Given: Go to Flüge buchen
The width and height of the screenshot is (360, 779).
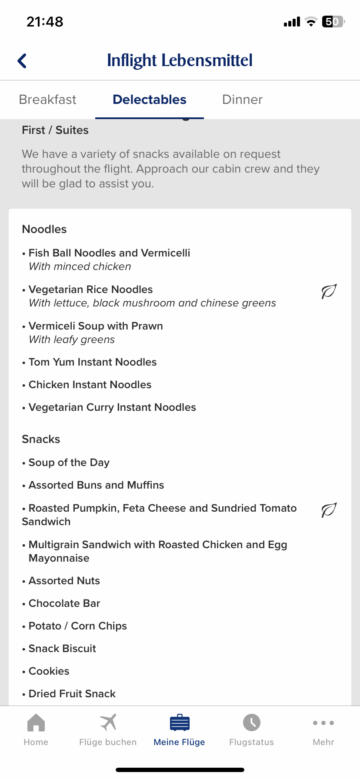Looking at the screenshot, I should [108, 730].
